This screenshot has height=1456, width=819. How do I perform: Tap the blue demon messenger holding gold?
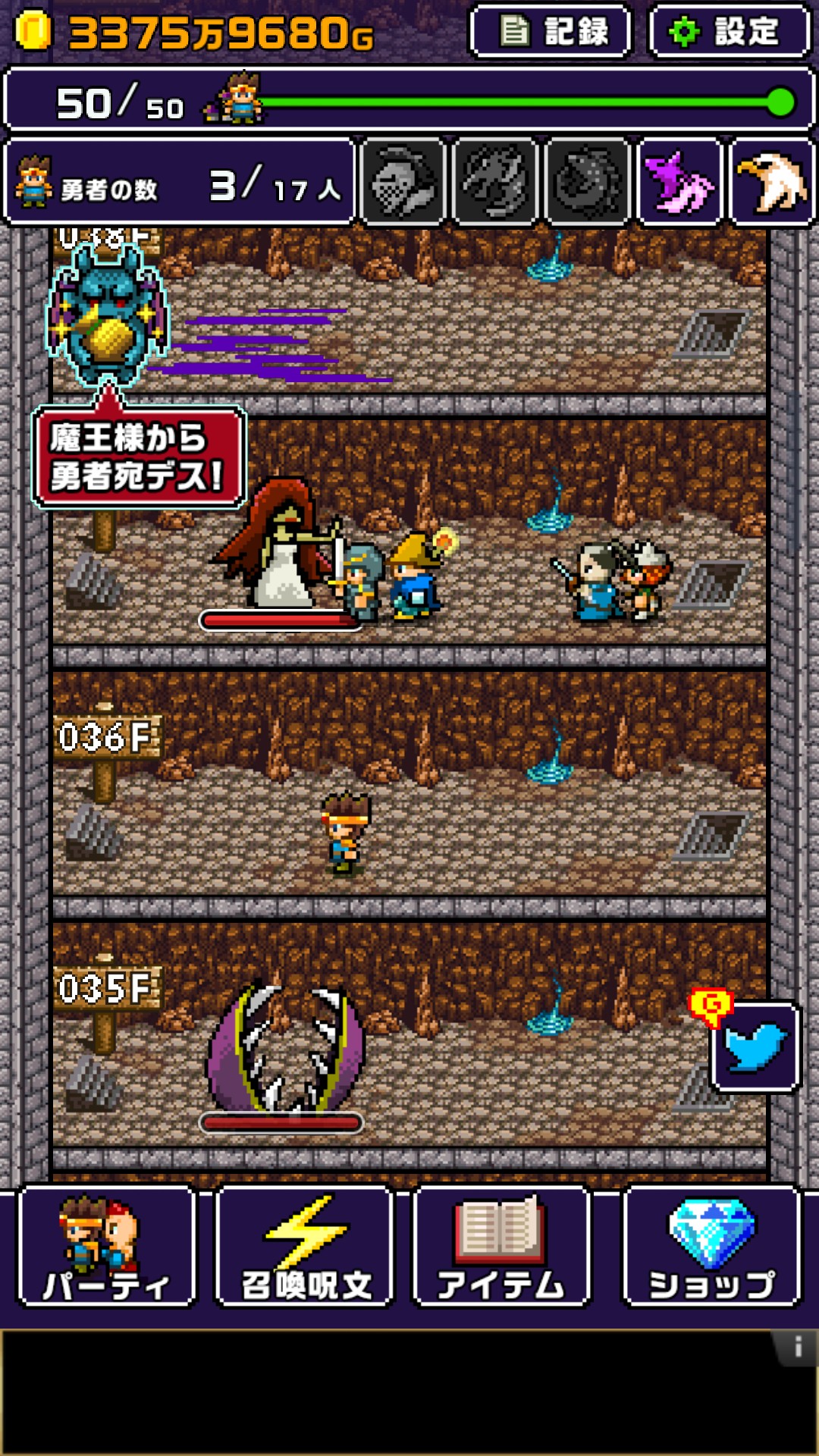click(108, 311)
